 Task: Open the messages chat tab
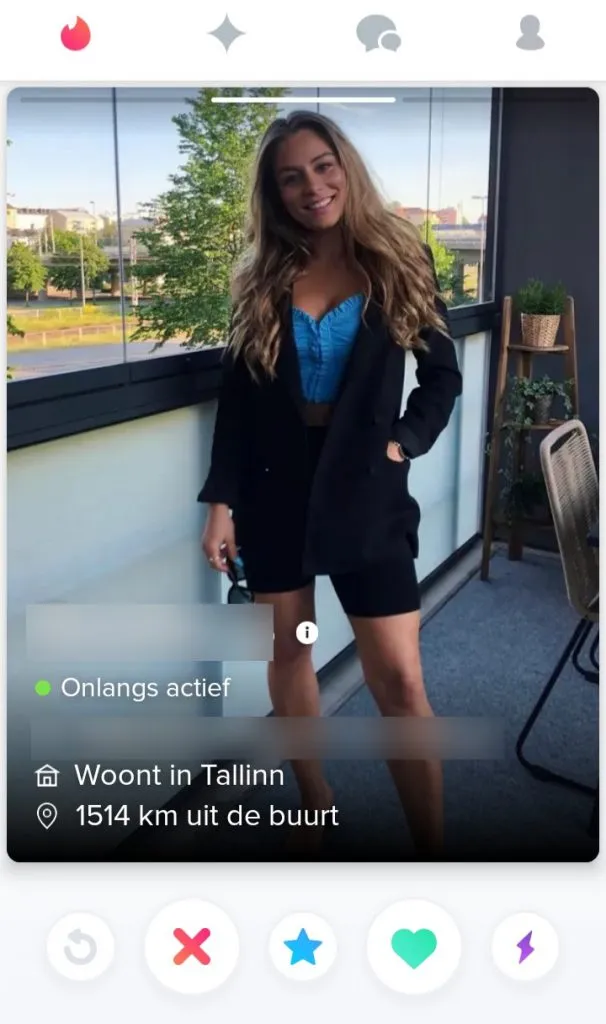pyautogui.click(x=378, y=34)
